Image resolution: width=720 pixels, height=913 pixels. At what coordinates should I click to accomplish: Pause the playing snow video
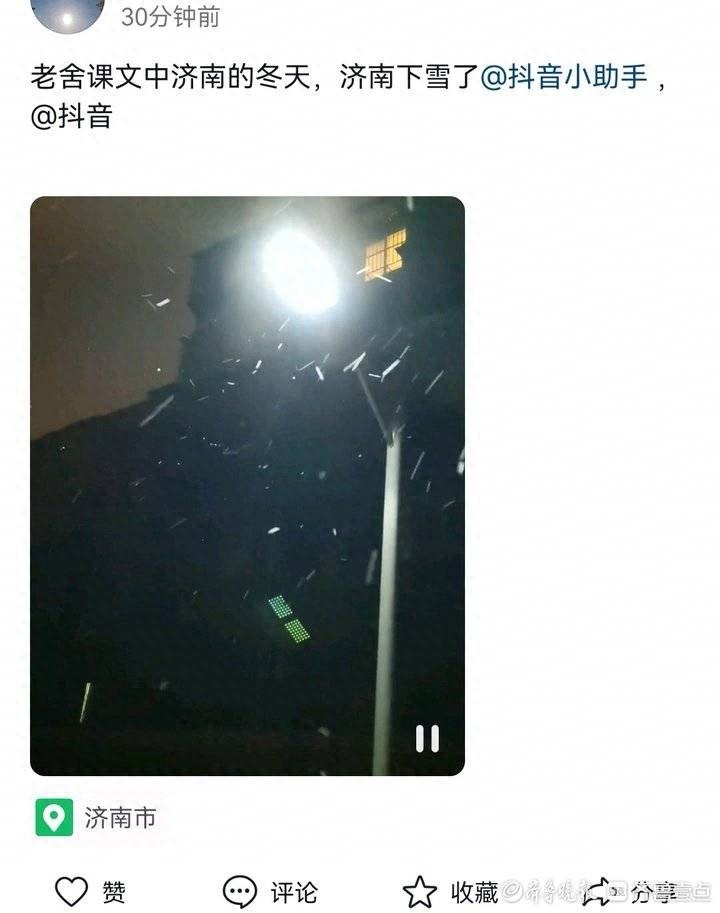pos(427,739)
